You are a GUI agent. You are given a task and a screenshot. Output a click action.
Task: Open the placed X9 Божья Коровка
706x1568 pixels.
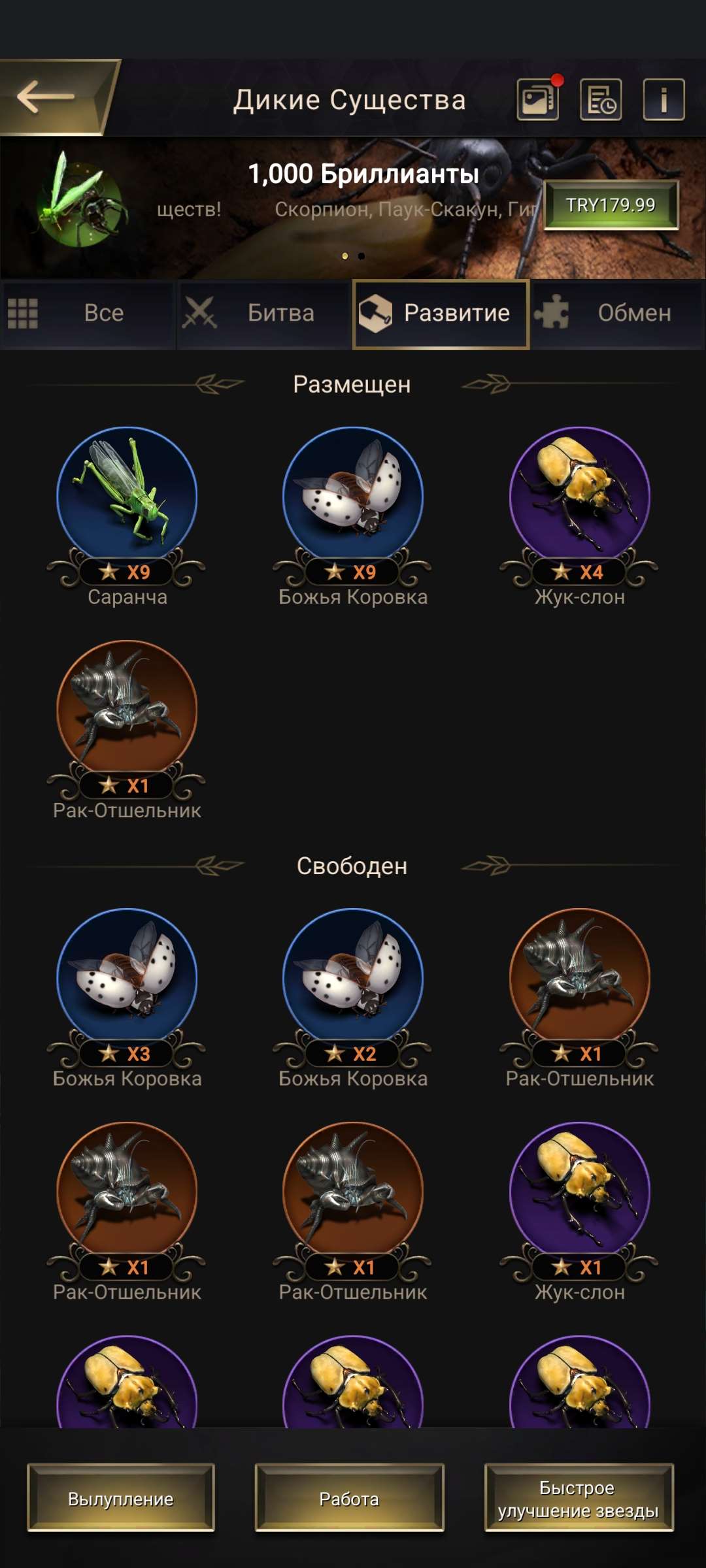tap(353, 497)
